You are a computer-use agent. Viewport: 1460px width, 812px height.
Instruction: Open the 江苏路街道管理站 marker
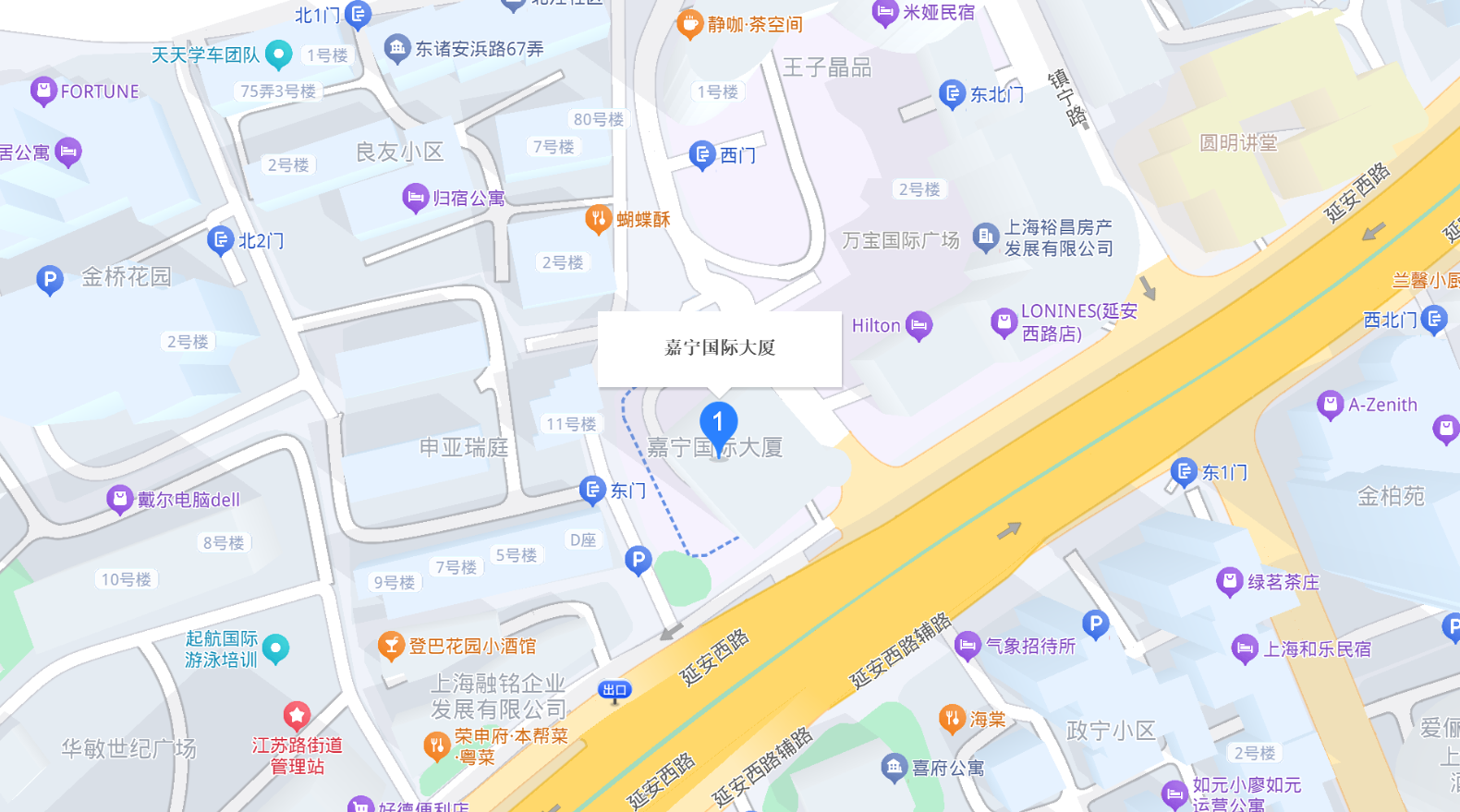297,715
